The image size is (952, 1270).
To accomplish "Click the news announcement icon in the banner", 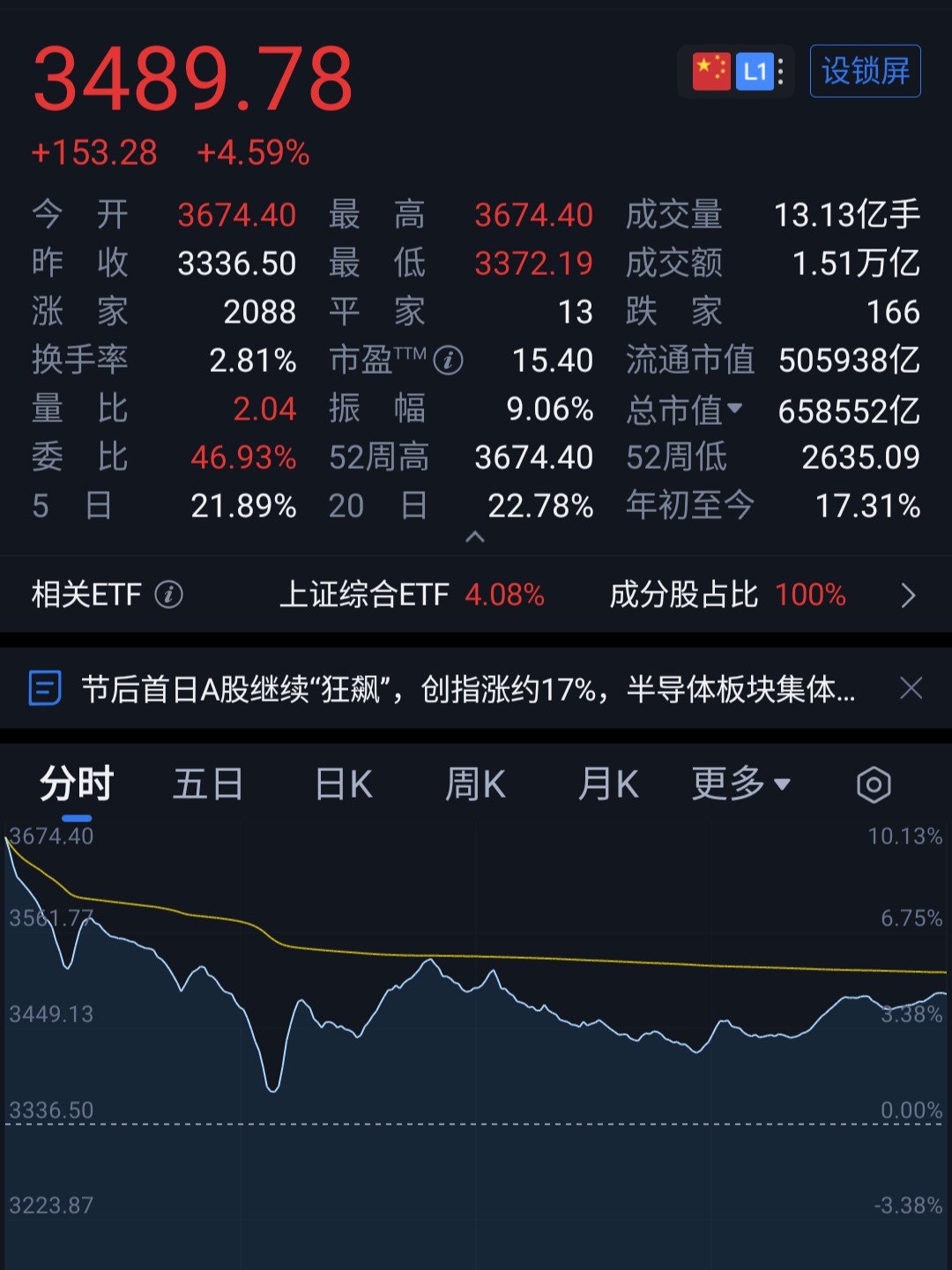I will (x=45, y=688).
